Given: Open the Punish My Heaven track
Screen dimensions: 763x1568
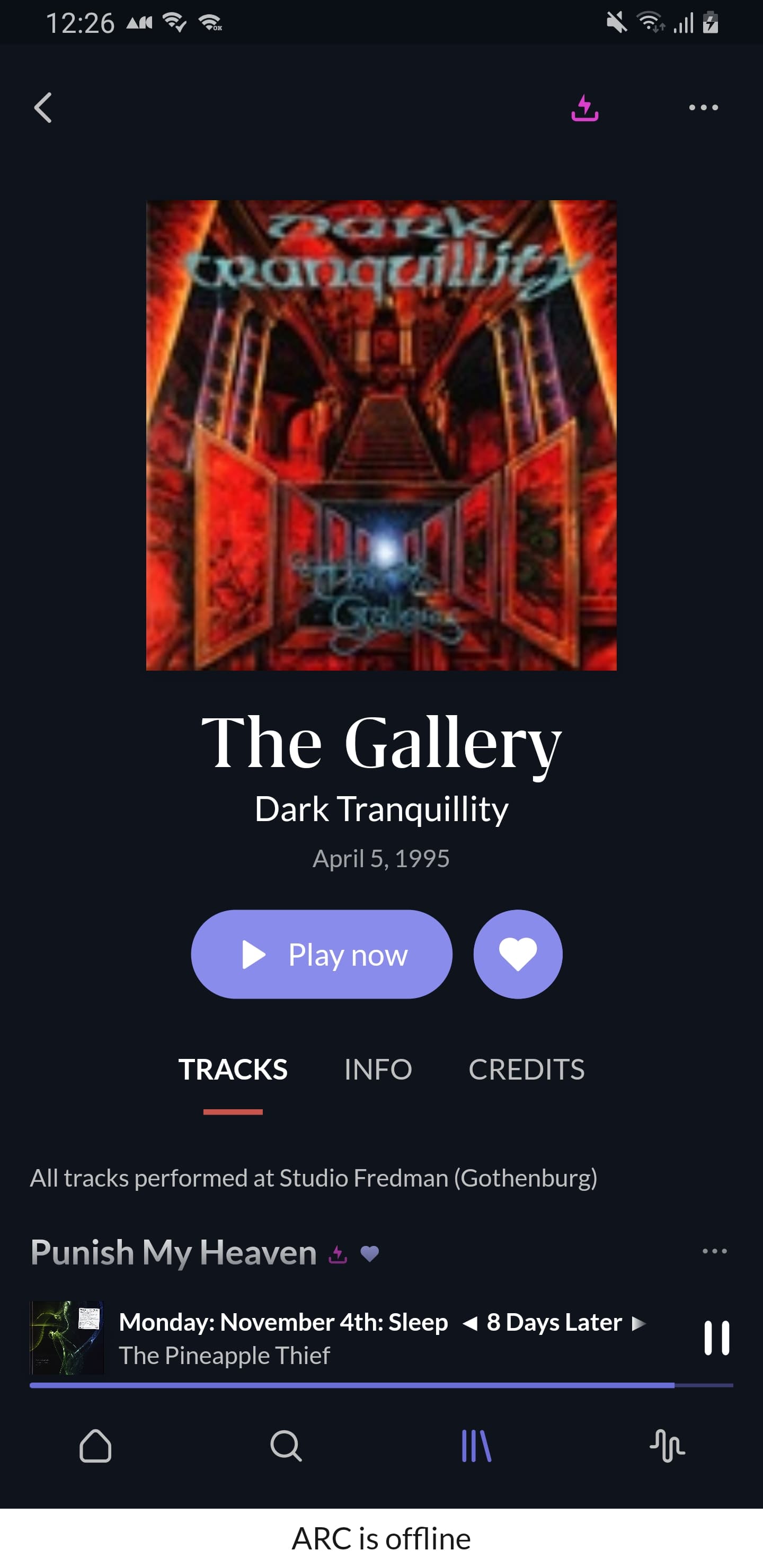Looking at the screenshot, I should pyautogui.click(x=174, y=1252).
